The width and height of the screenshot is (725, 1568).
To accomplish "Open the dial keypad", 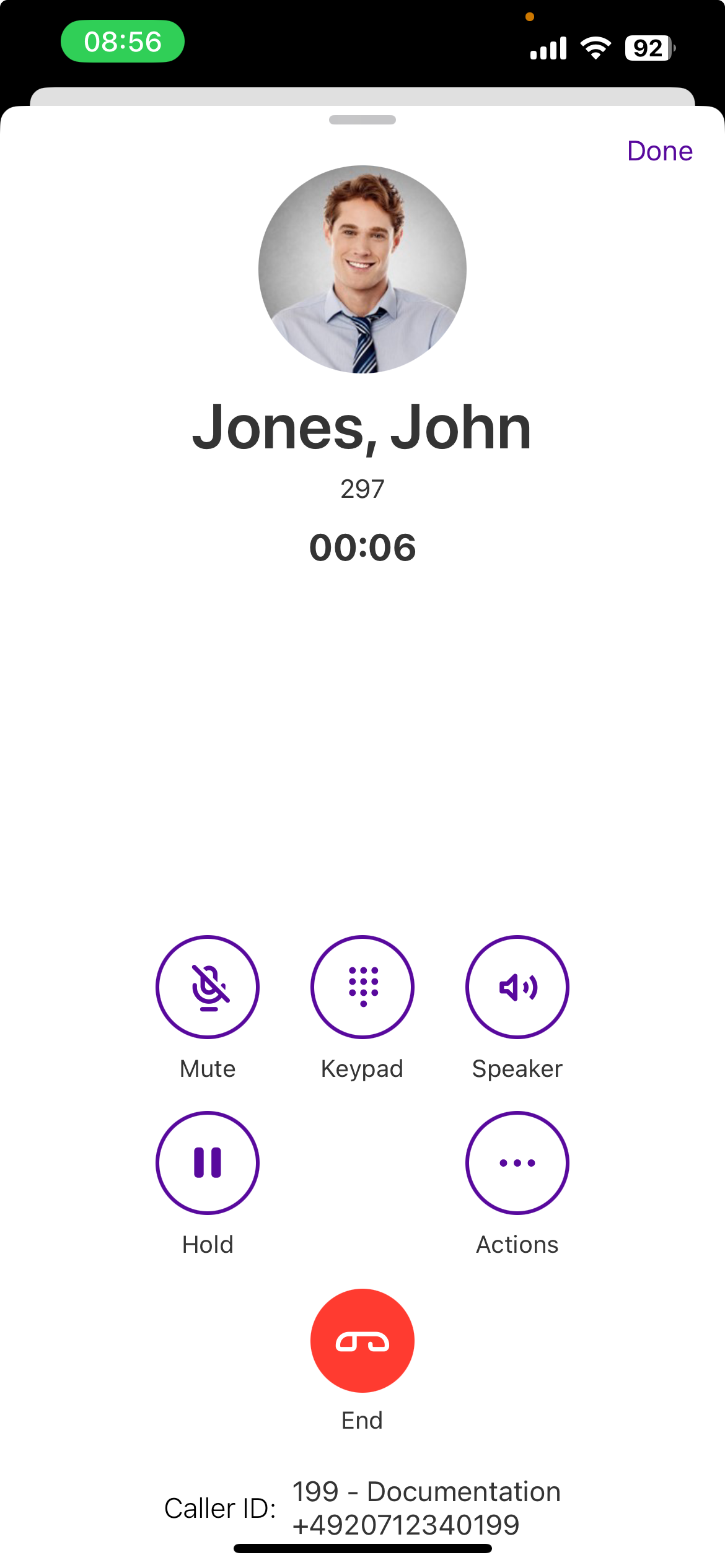I will [362, 987].
